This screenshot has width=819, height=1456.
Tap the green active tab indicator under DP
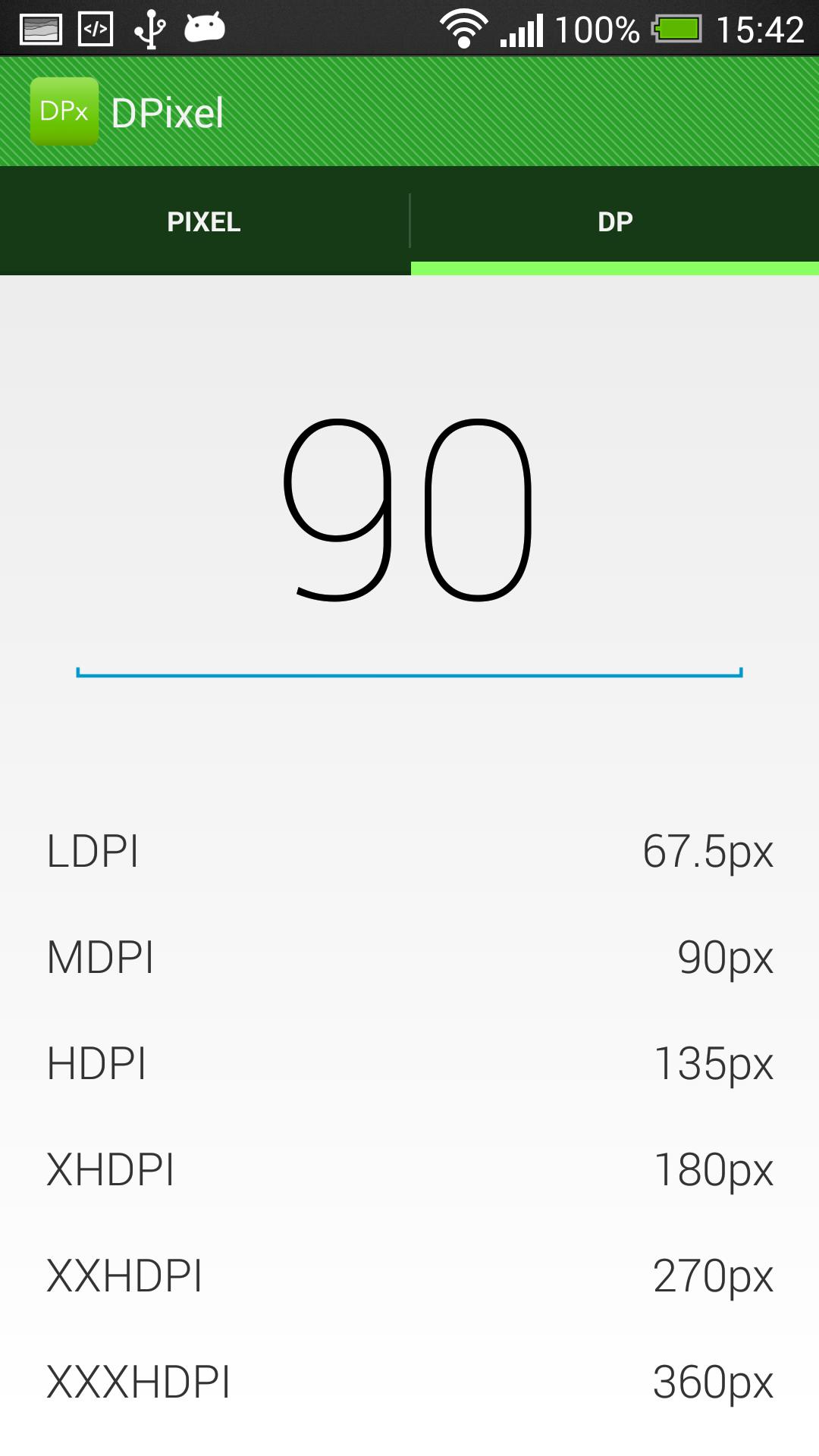click(614, 269)
